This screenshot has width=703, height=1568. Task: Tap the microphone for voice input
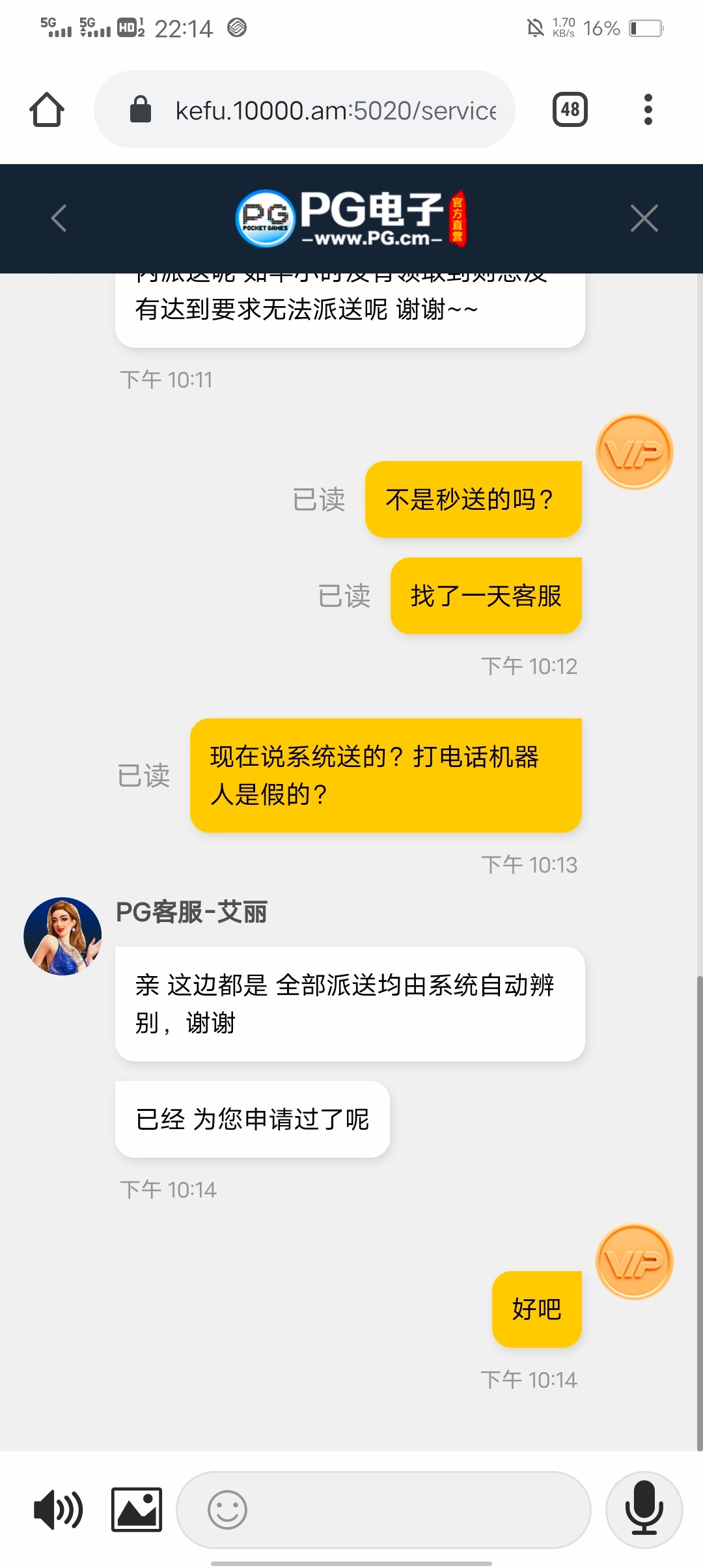644,1508
